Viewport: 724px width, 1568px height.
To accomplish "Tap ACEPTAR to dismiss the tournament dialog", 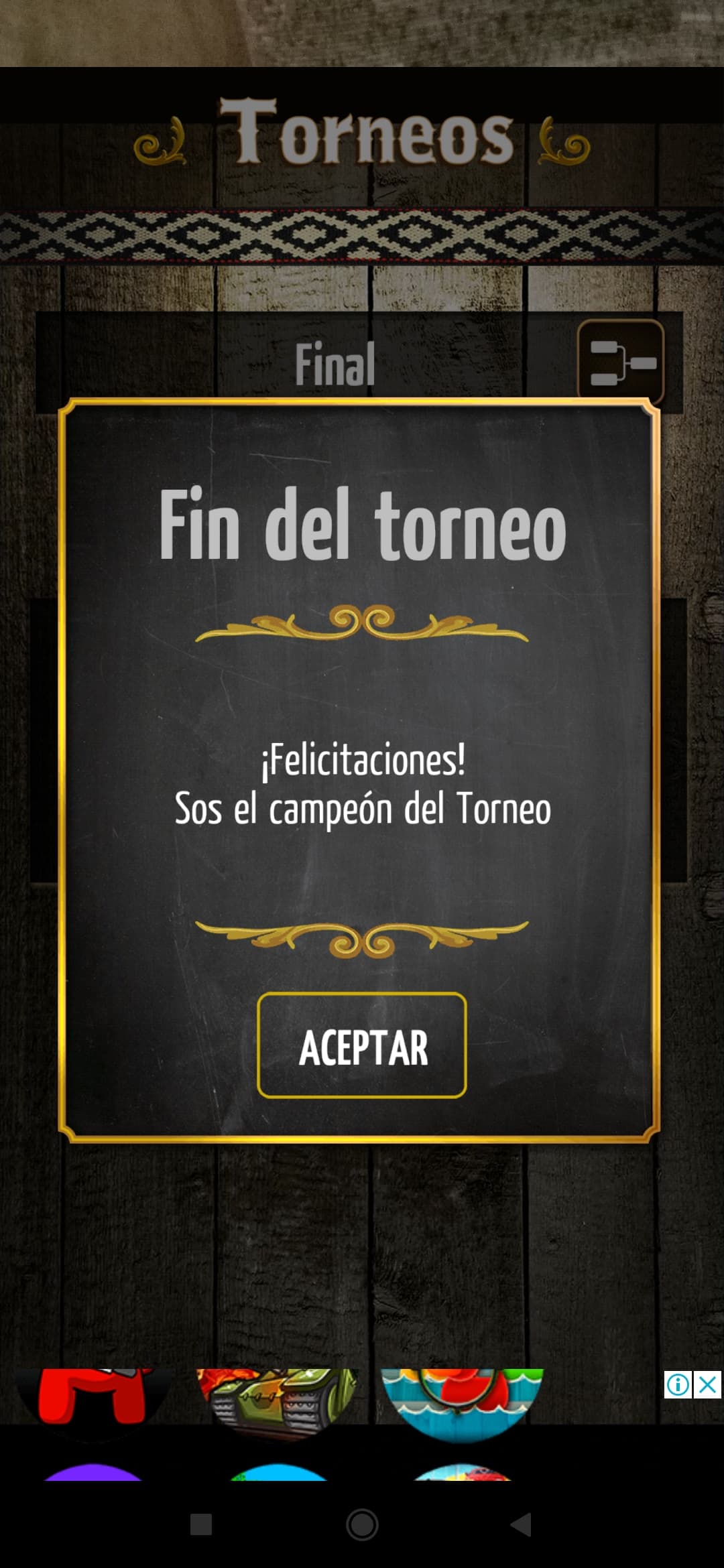I will tap(362, 1045).
